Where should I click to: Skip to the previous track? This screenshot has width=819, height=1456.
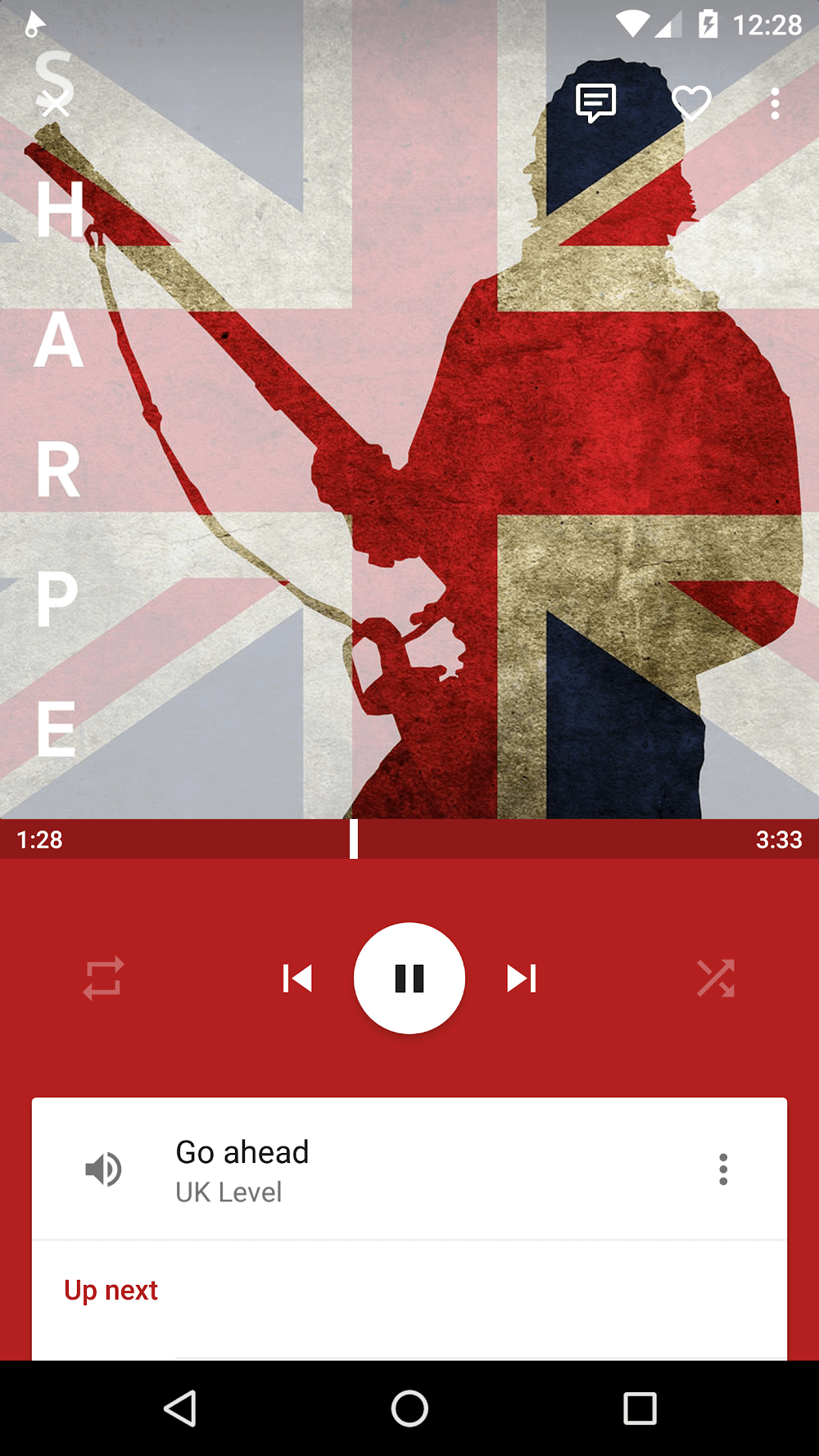[x=296, y=978]
